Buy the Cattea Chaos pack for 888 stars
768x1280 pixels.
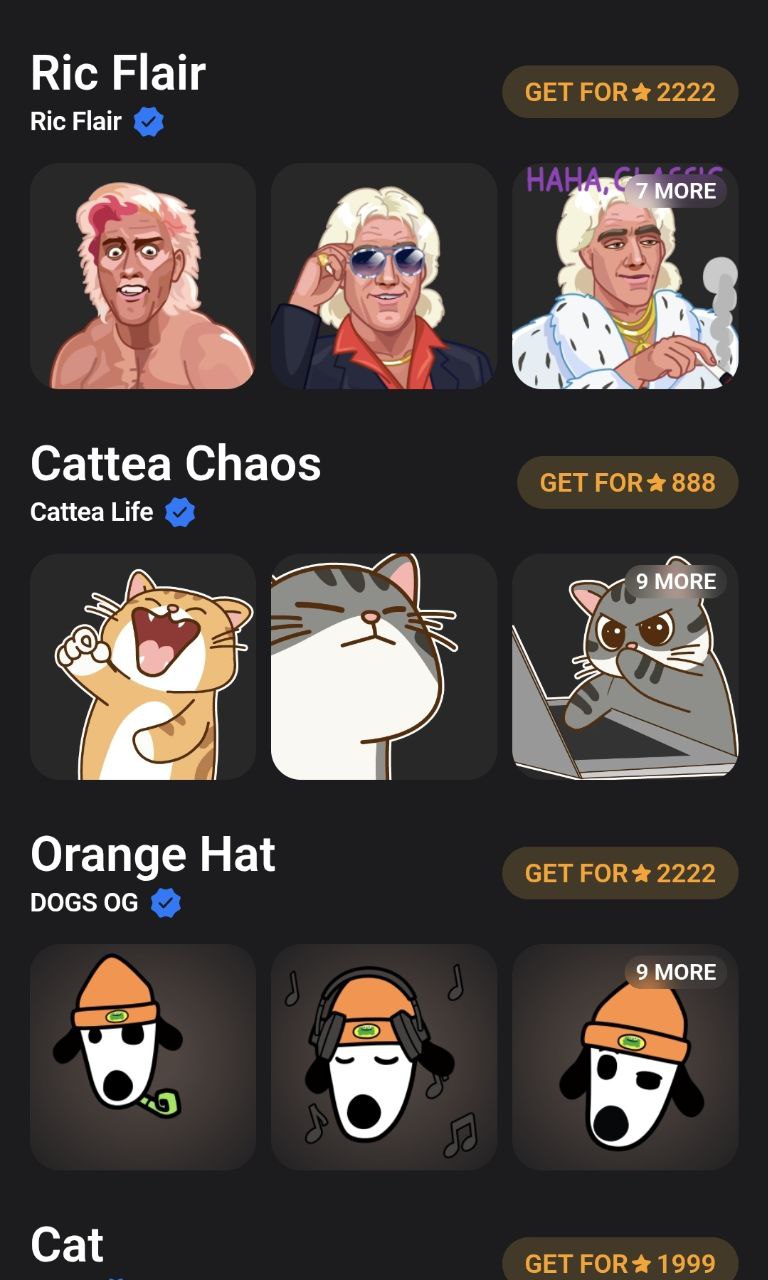coord(627,483)
